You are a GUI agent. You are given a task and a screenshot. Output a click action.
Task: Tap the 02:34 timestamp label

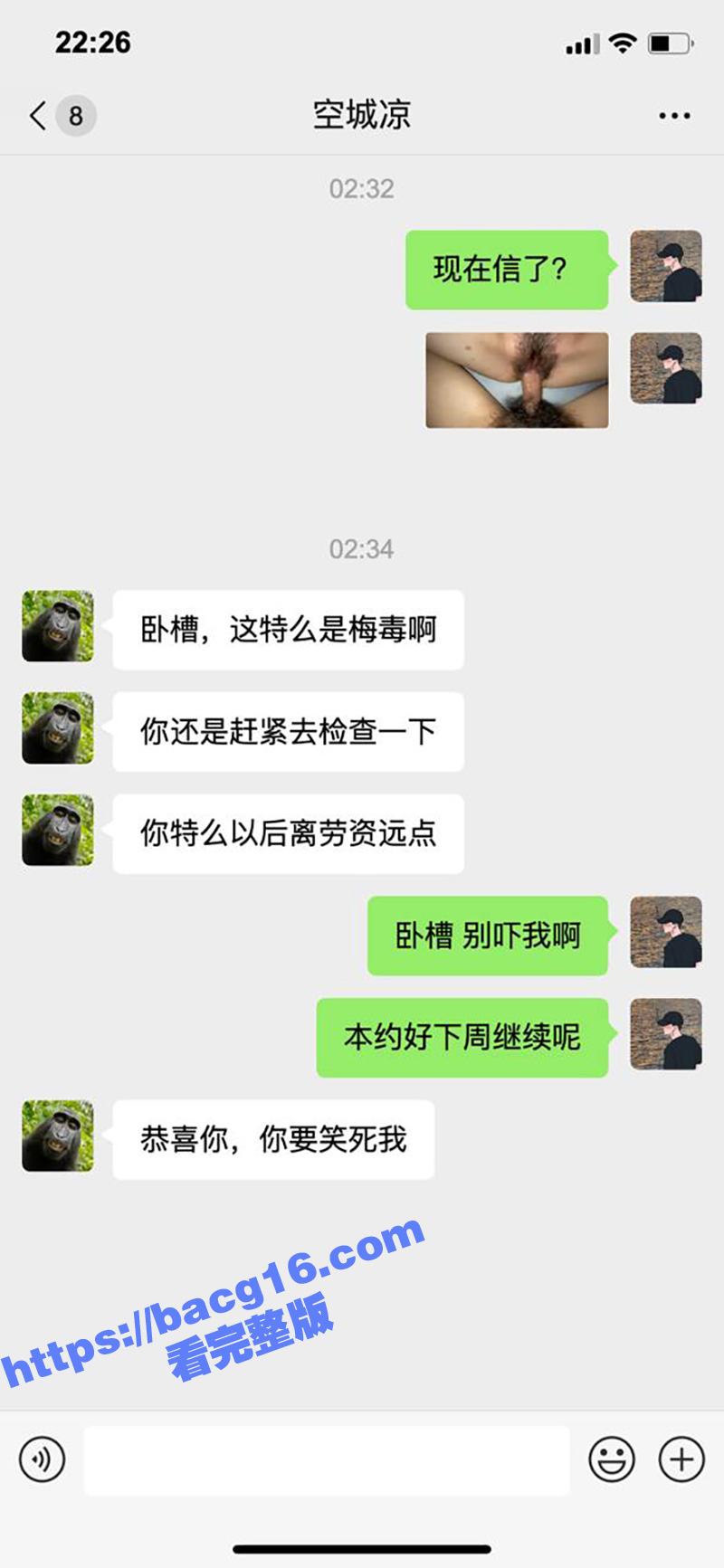[362, 548]
